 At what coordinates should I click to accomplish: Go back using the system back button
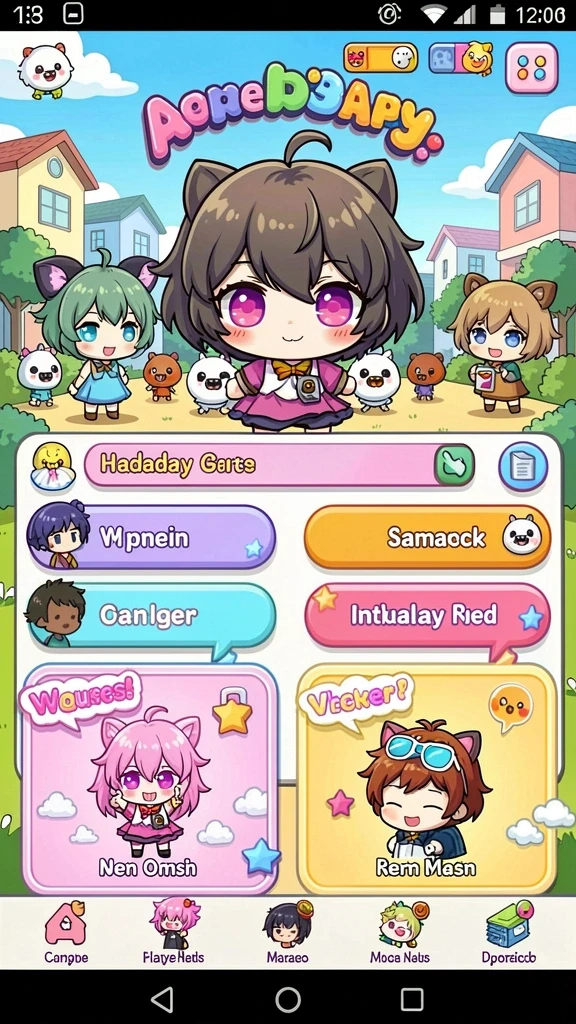click(162, 999)
